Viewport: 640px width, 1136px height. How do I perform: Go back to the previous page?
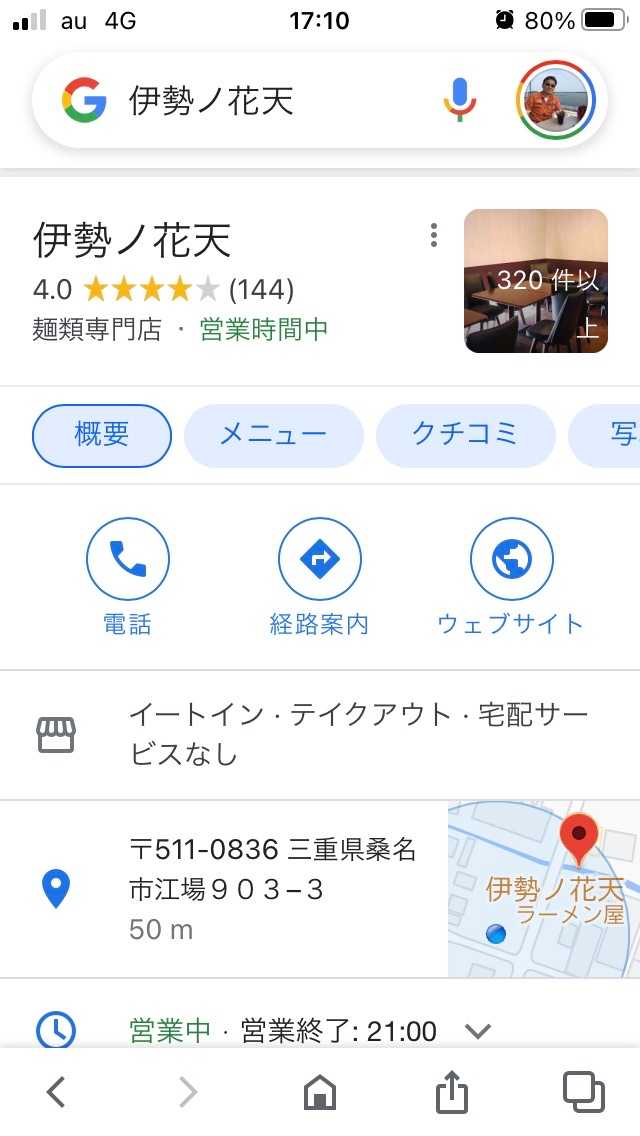[x=57, y=1092]
